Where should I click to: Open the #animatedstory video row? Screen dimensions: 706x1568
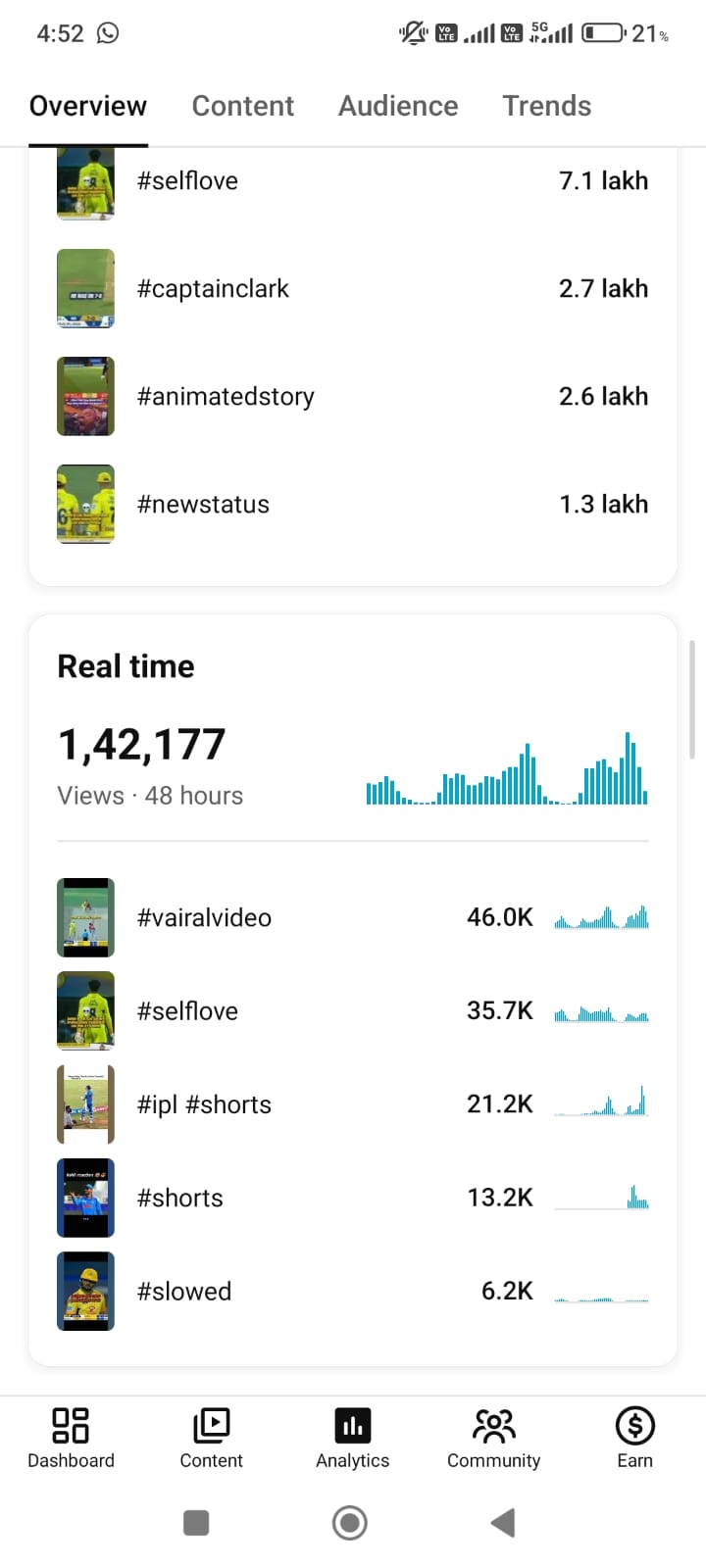click(x=353, y=396)
